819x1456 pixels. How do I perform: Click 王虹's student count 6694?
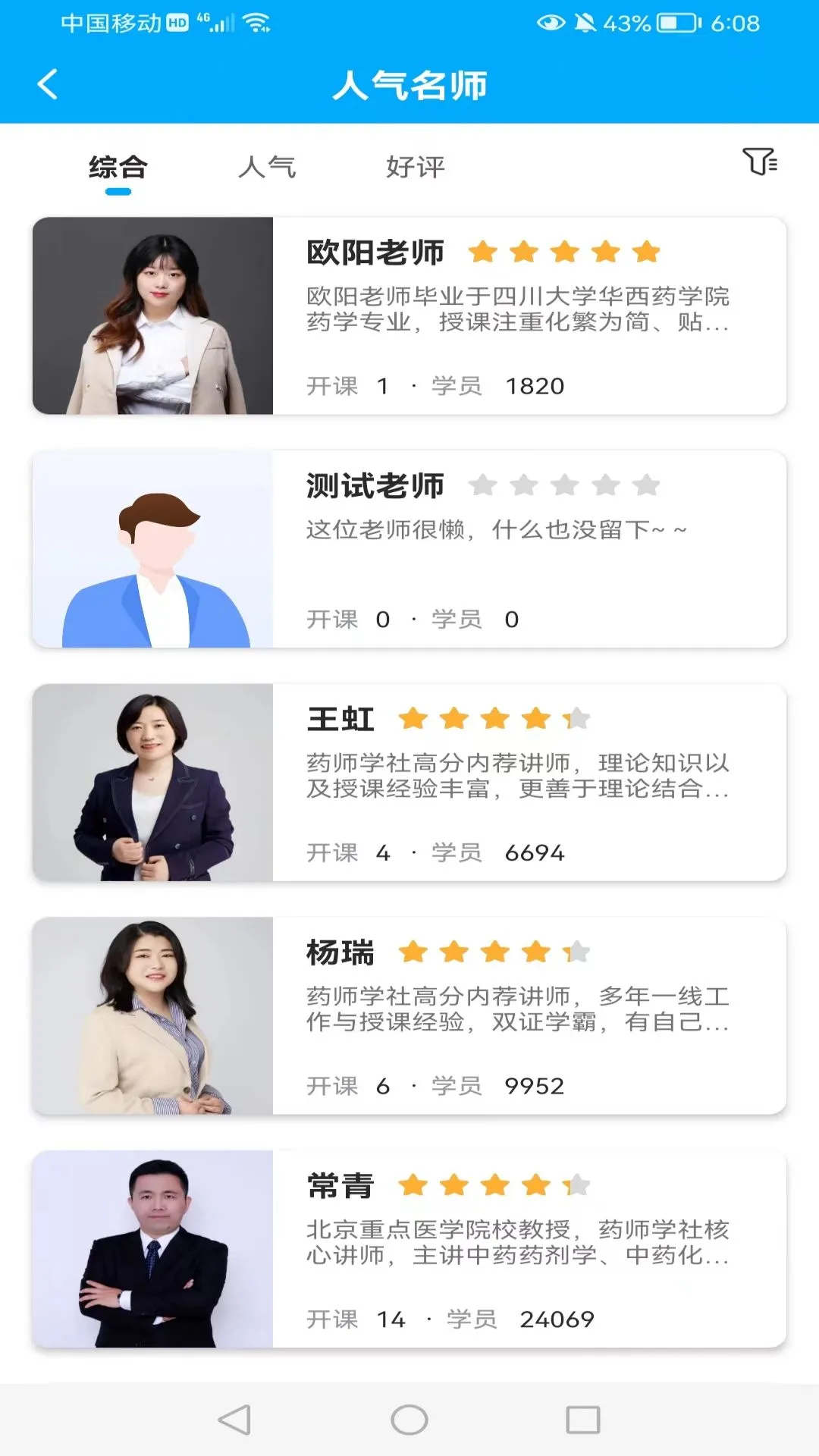pos(535,852)
